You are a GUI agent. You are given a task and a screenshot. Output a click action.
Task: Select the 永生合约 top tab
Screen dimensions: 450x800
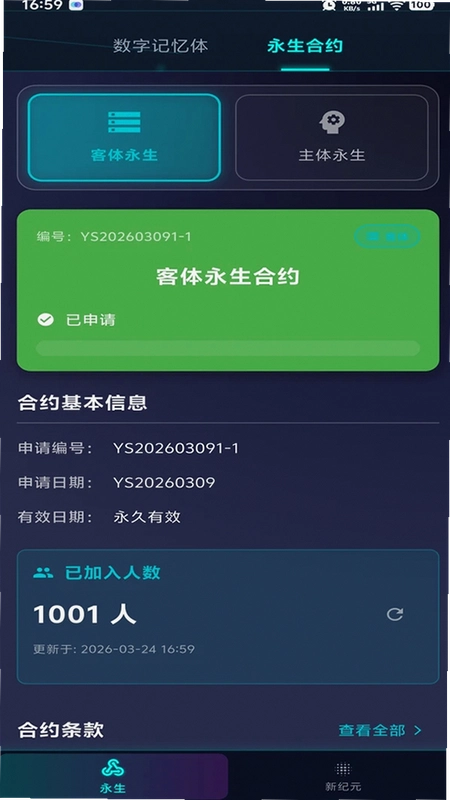[305, 46]
